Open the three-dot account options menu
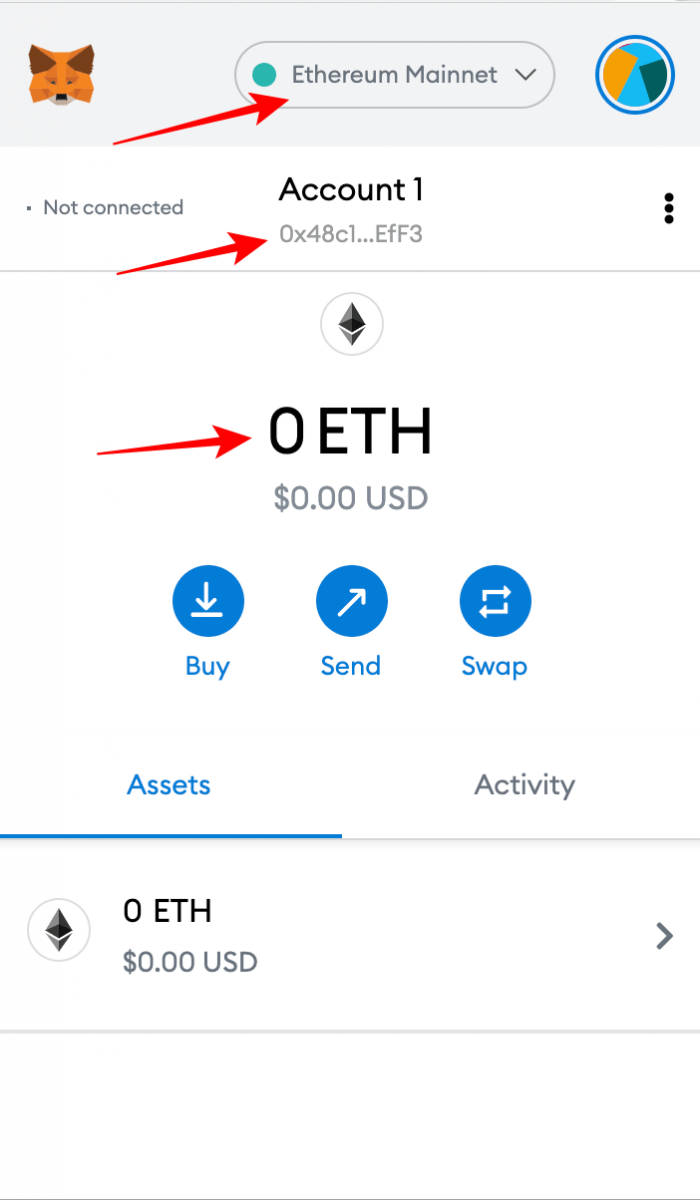Image resolution: width=700 pixels, height=1200 pixels. 668,208
